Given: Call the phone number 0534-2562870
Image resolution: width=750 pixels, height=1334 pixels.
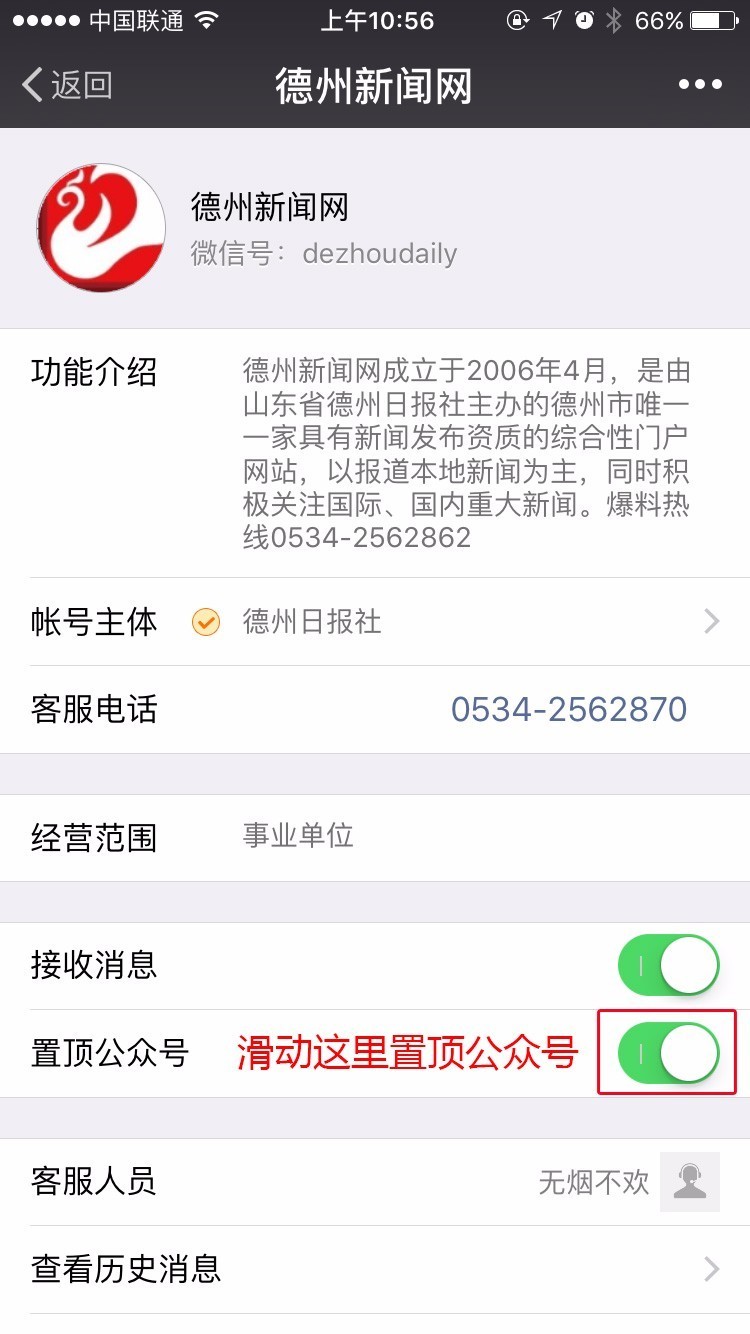Looking at the screenshot, I should 572,709.
